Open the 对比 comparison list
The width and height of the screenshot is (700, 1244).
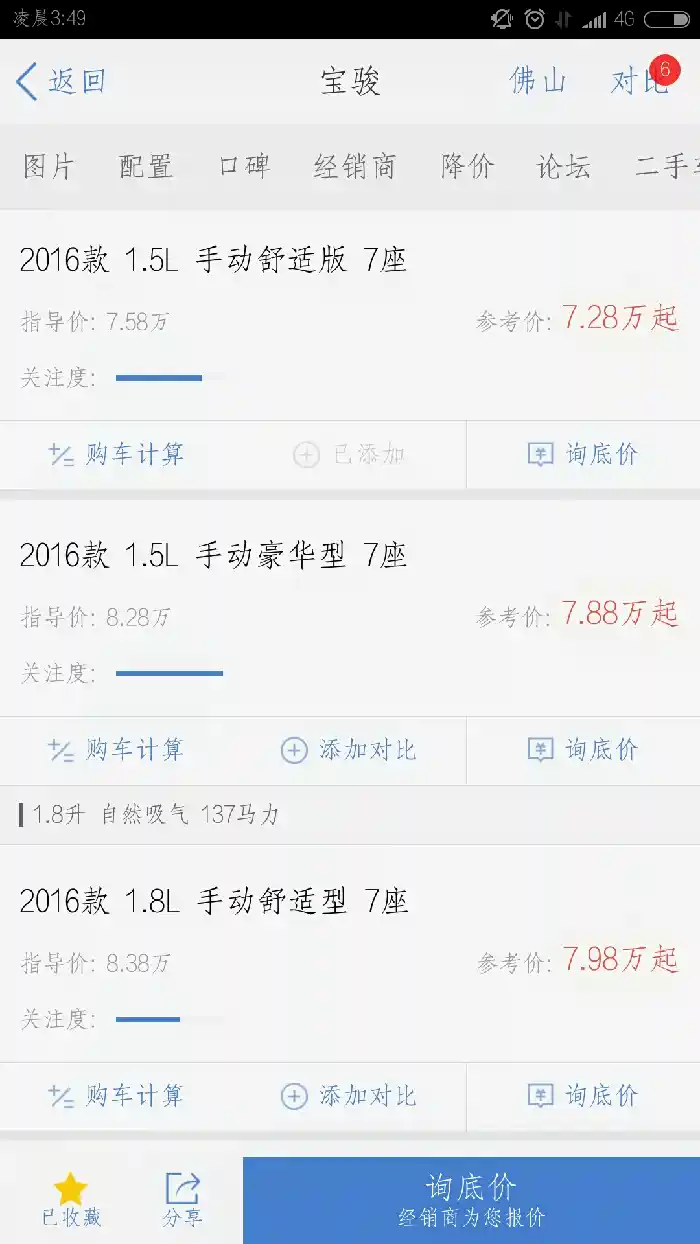pyautogui.click(x=640, y=81)
